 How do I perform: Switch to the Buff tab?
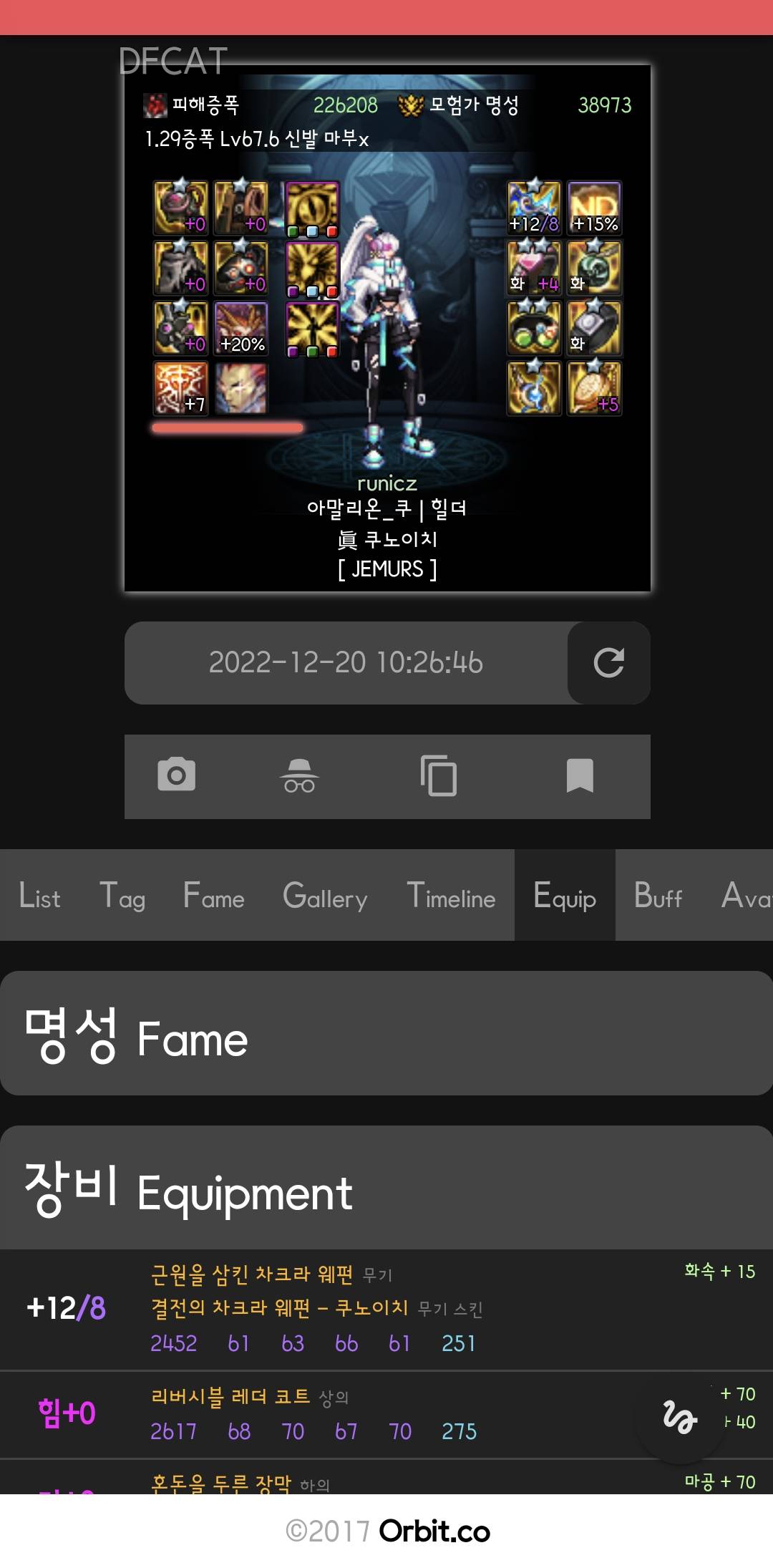click(658, 896)
